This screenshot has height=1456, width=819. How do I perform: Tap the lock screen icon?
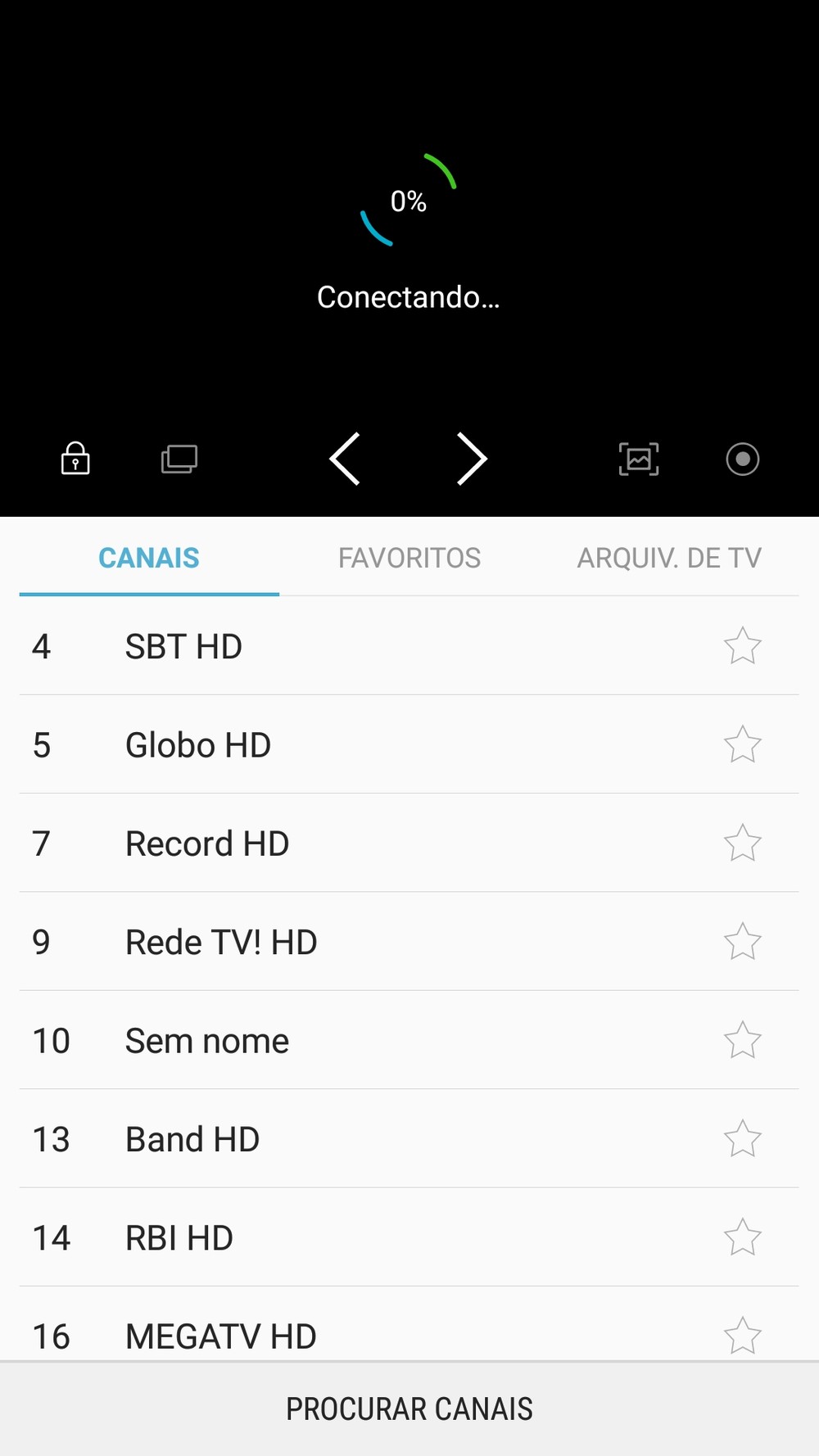pos(75,459)
